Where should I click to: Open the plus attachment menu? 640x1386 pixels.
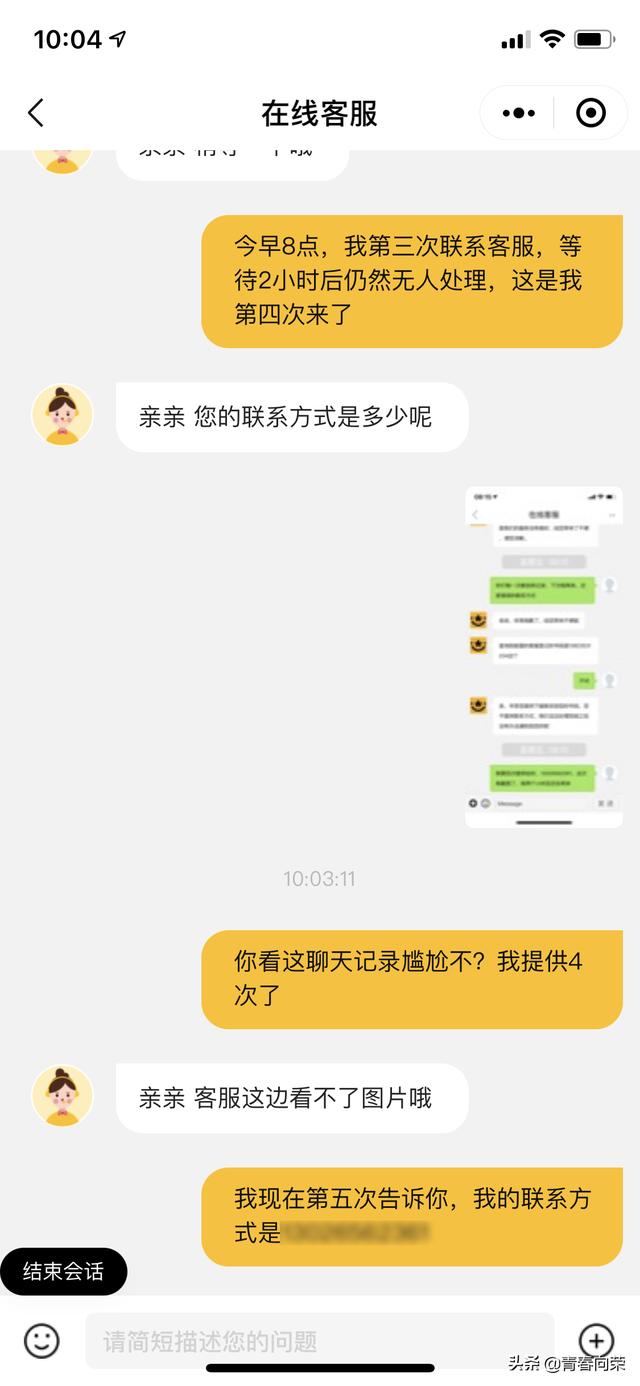596,1340
